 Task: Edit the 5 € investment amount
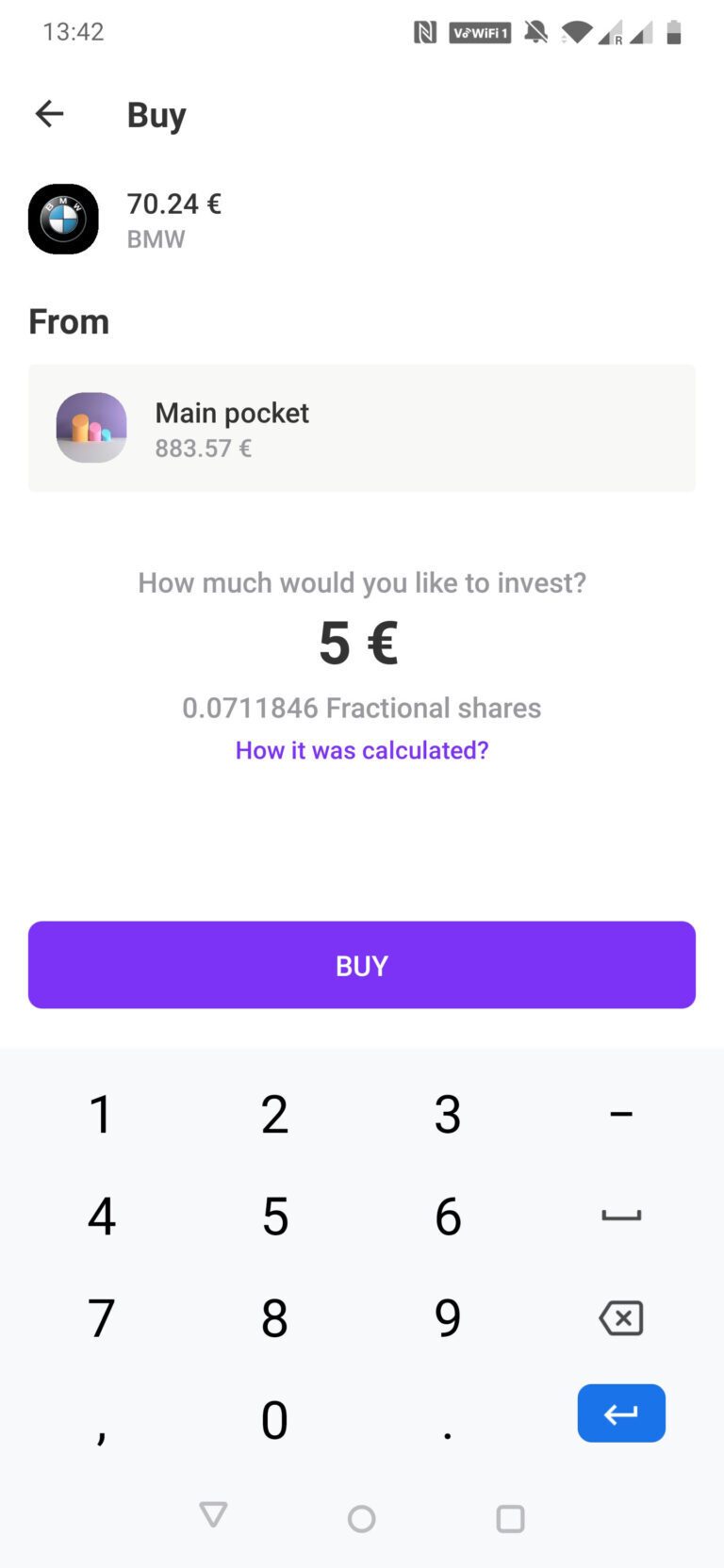point(358,644)
